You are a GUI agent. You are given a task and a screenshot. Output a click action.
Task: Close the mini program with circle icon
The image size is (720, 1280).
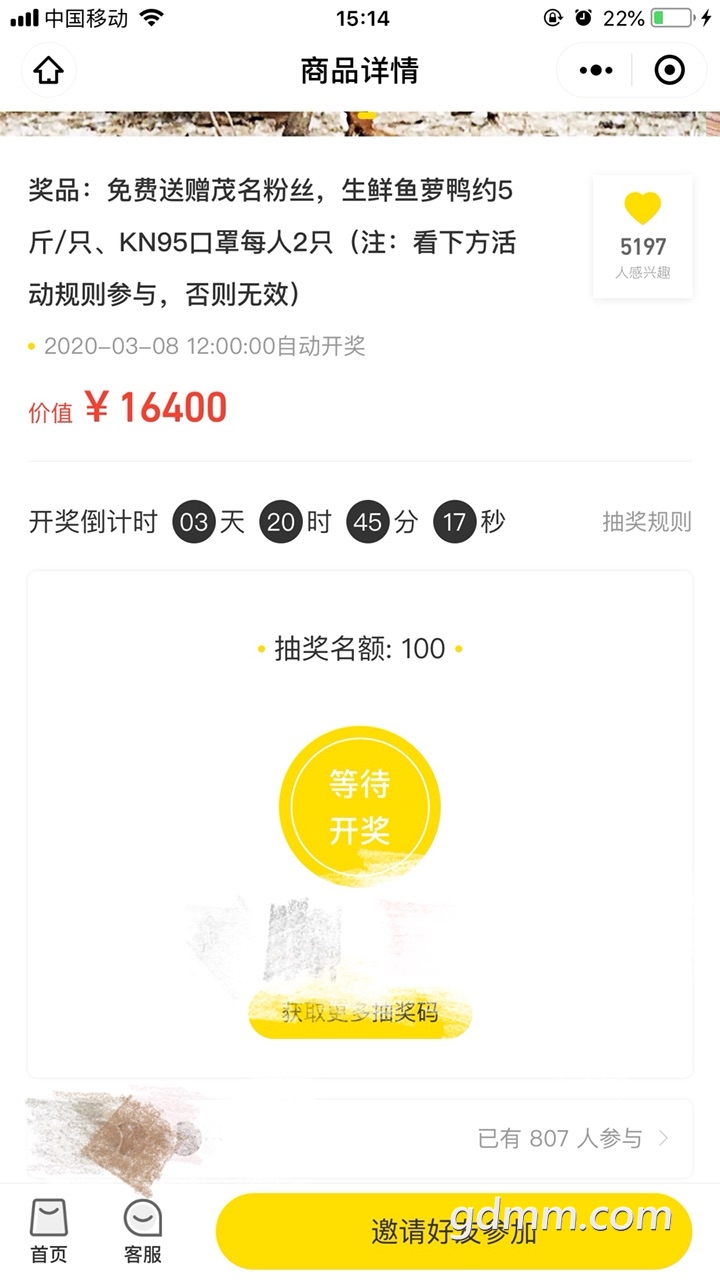pyautogui.click(x=669, y=70)
